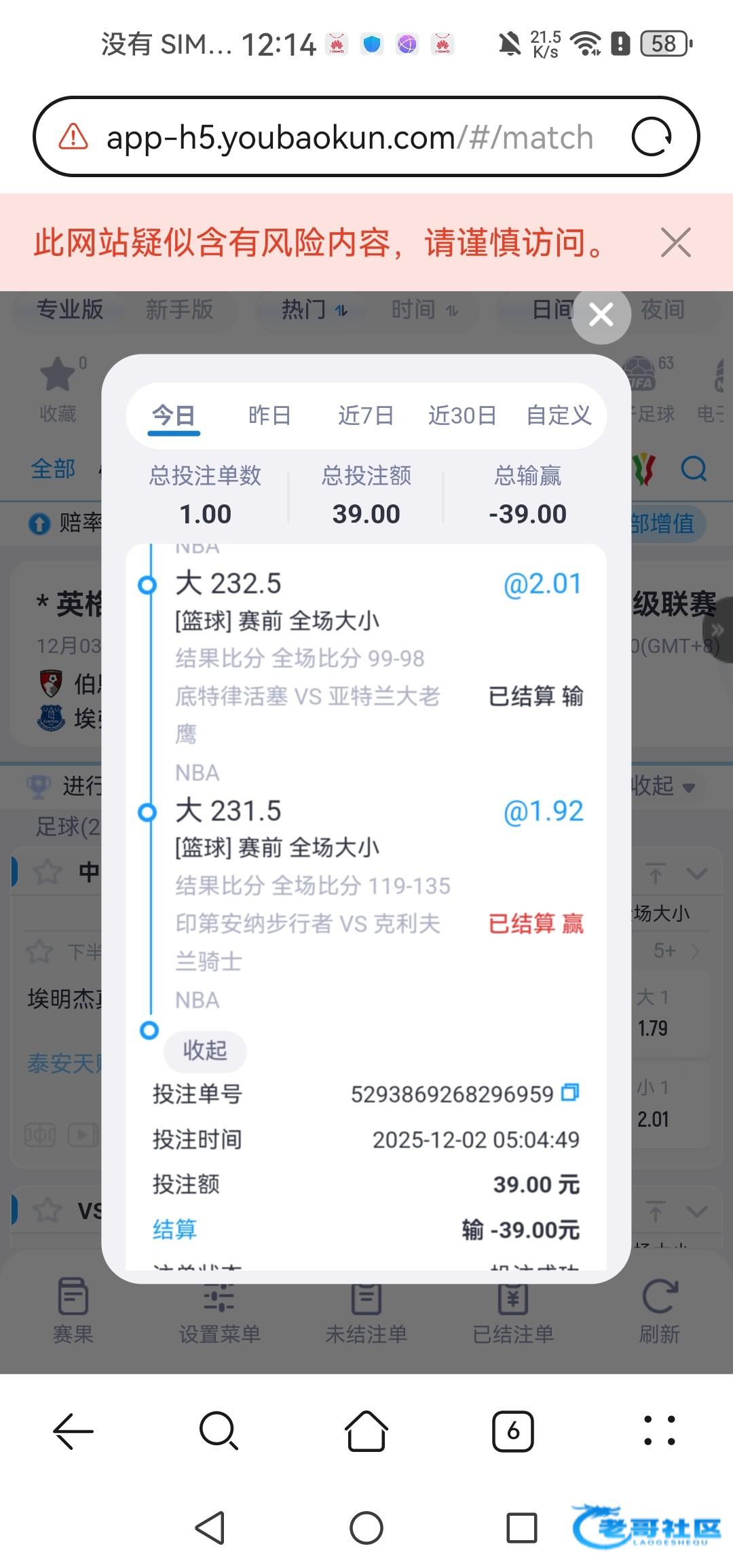Go back with the browser back arrow
The image size is (733, 1568).
tap(73, 1431)
